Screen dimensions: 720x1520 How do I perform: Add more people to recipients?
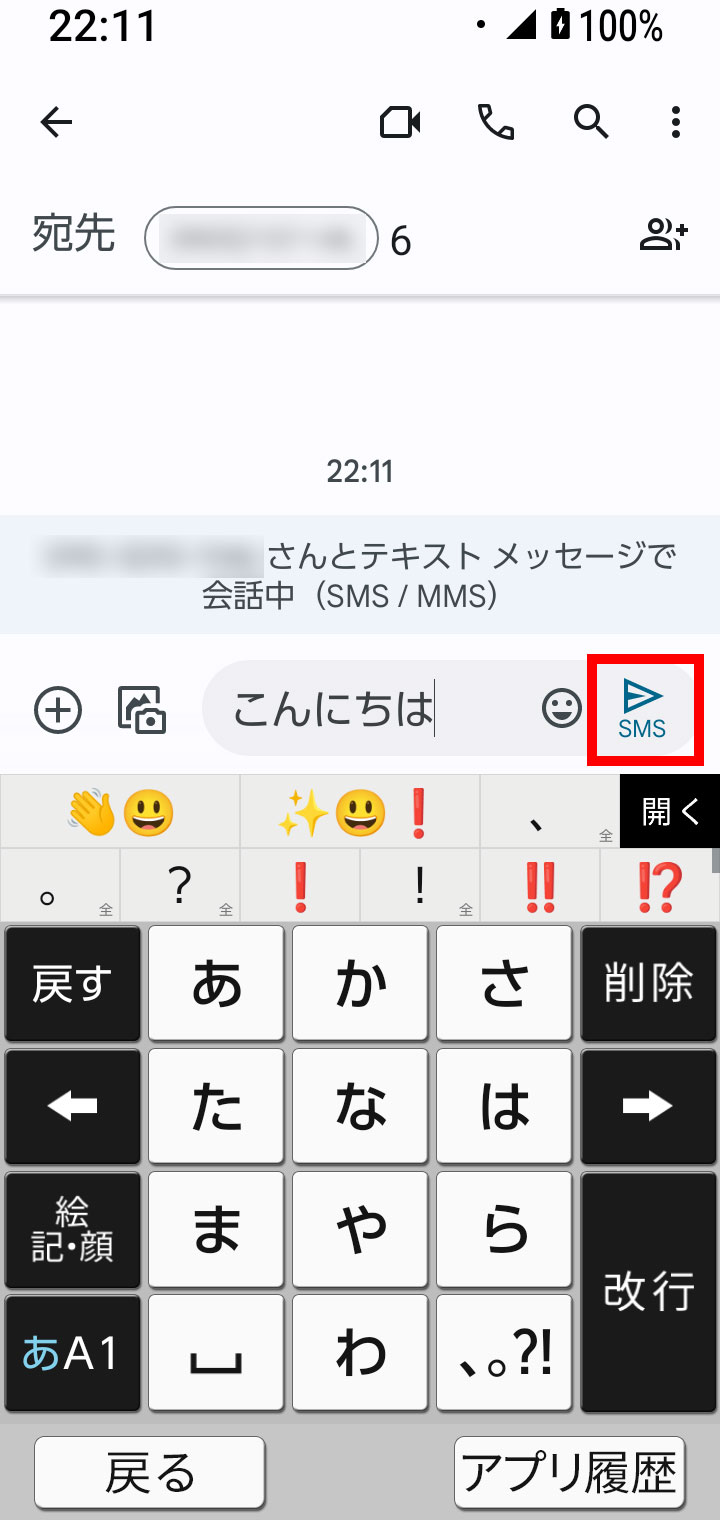[664, 236]
